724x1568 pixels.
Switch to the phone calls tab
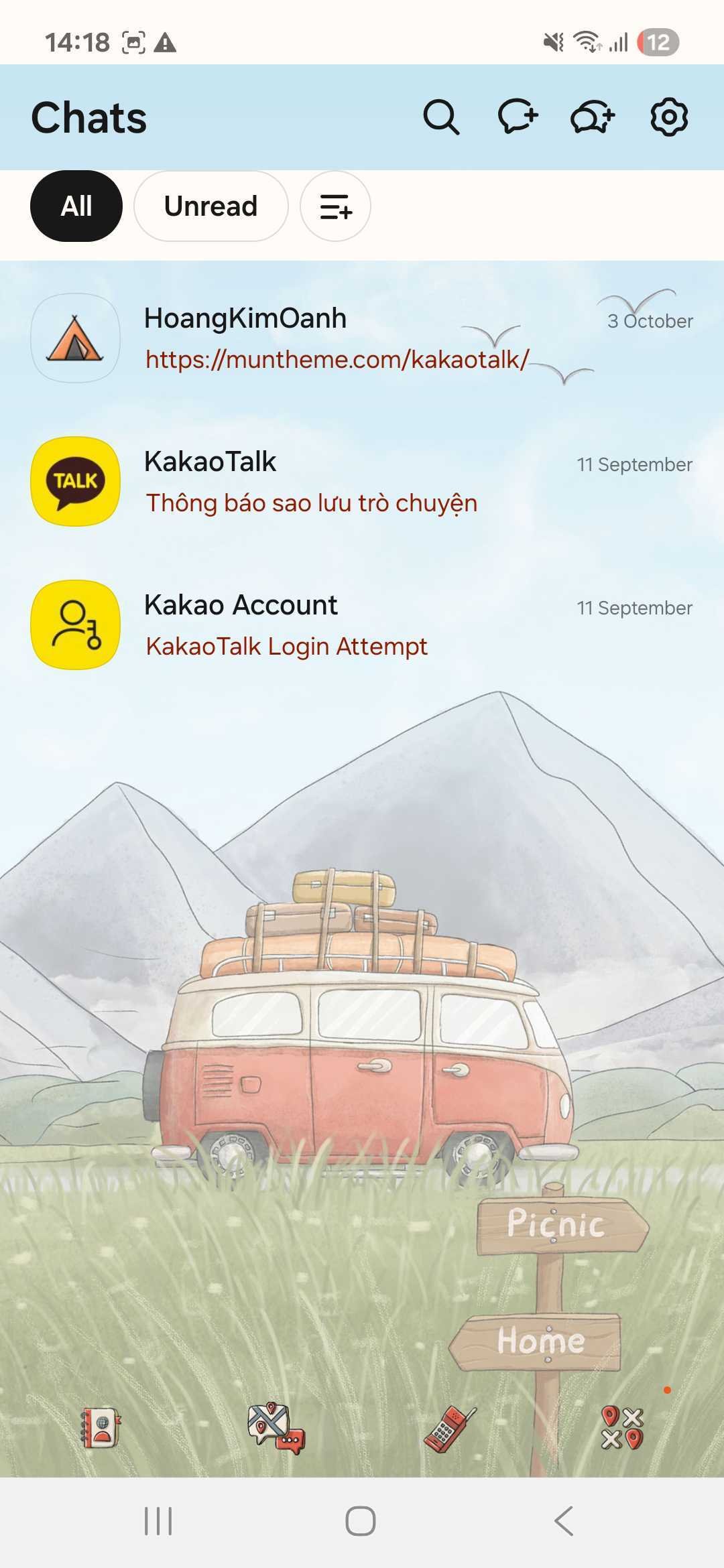pyautogui.click(x=450, y=1428)
